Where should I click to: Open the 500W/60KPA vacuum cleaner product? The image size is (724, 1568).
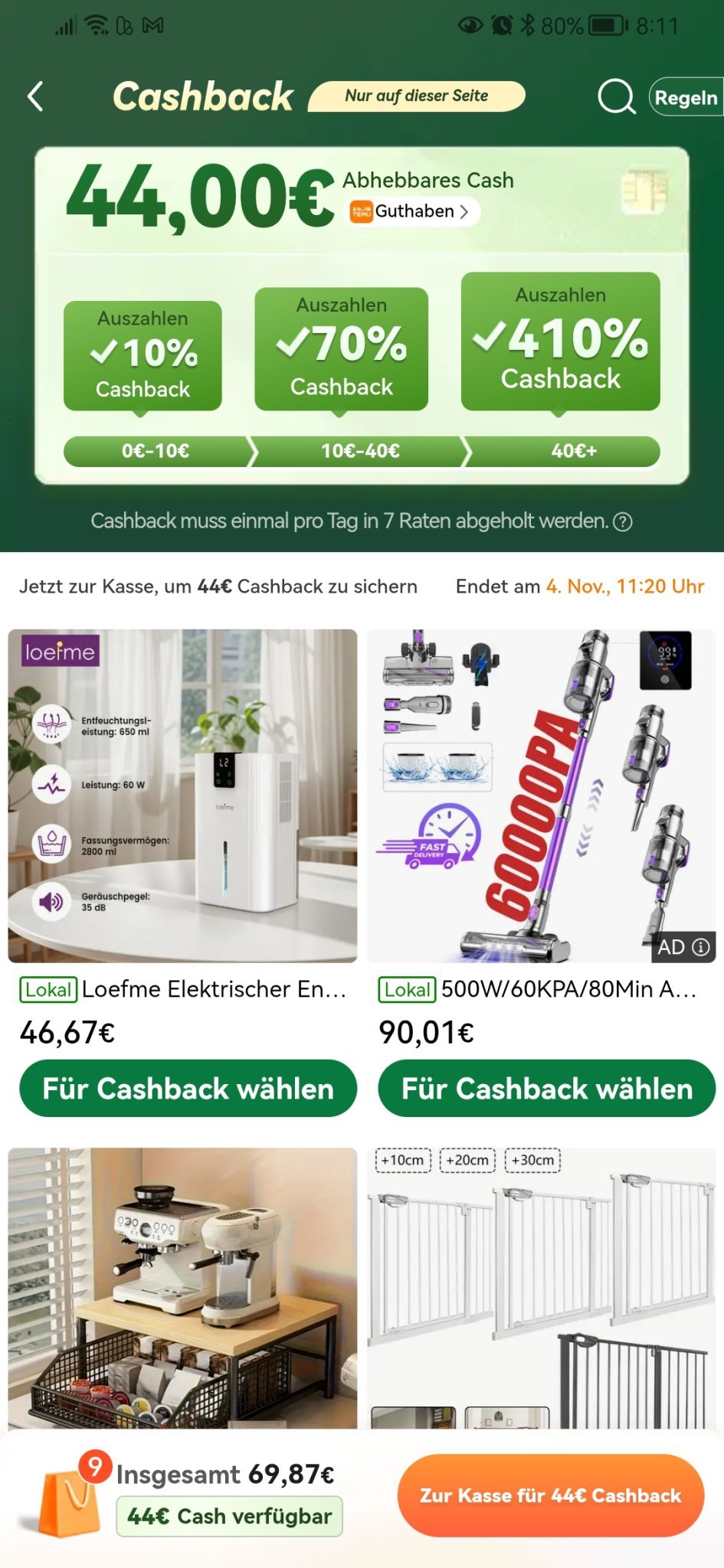pyautogui.click(x=541, y=796)
